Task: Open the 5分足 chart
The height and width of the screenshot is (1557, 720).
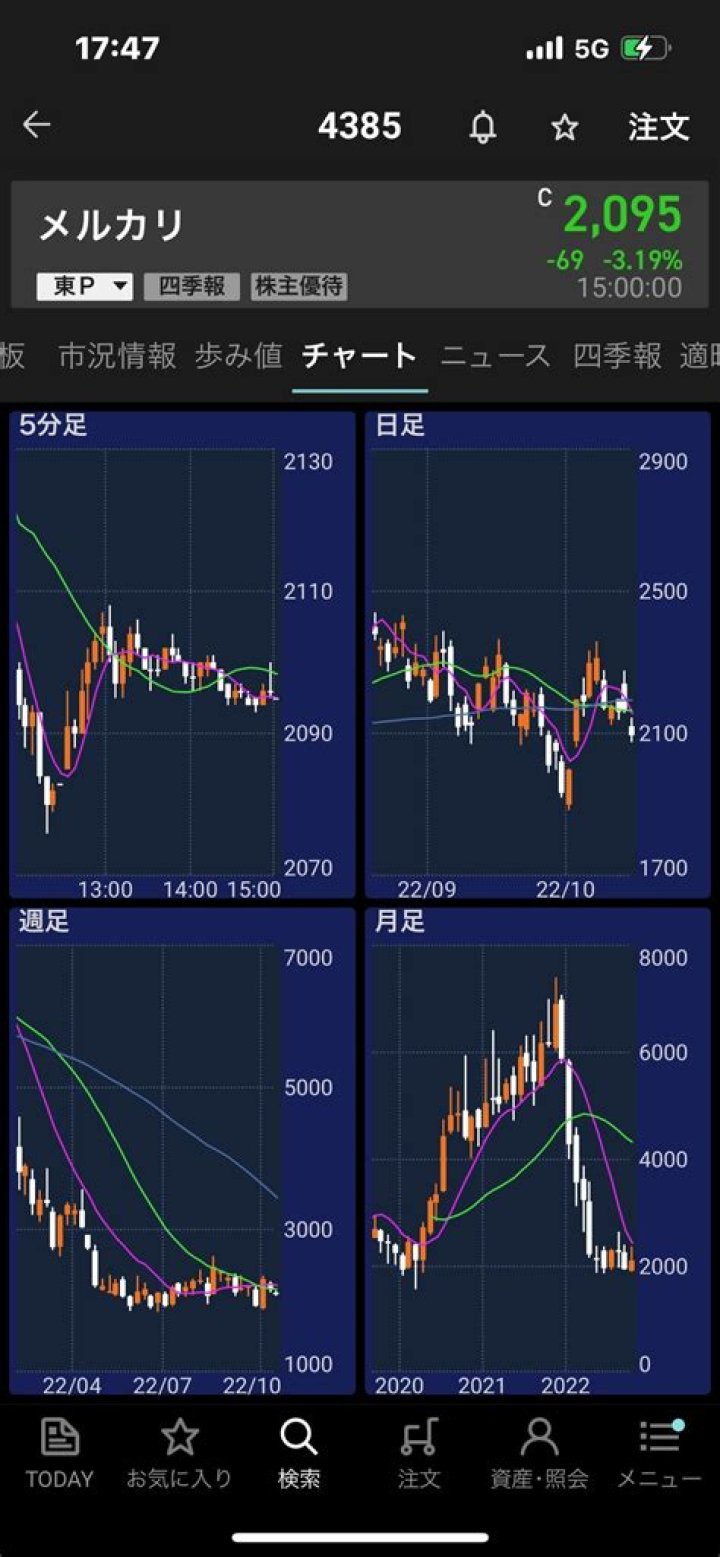Action: click(x=182, y=655)
